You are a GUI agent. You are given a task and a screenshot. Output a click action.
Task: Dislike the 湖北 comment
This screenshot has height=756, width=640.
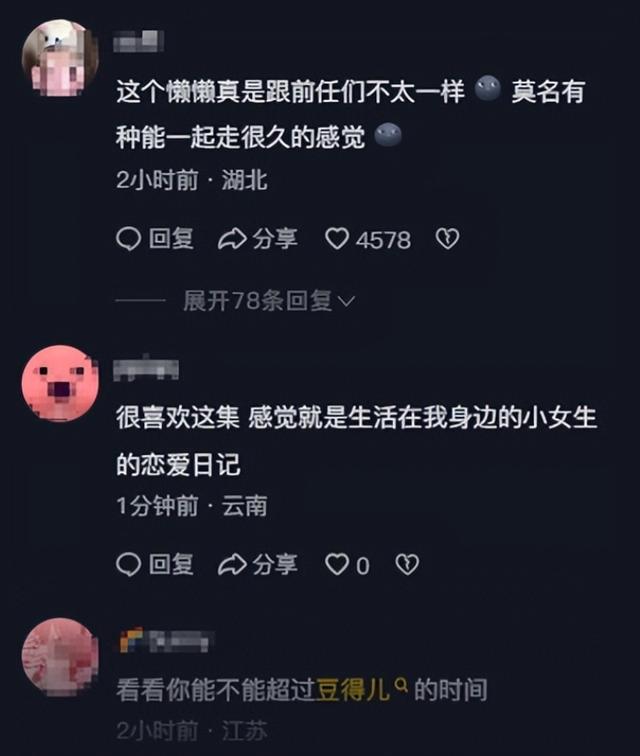[447, 240]
